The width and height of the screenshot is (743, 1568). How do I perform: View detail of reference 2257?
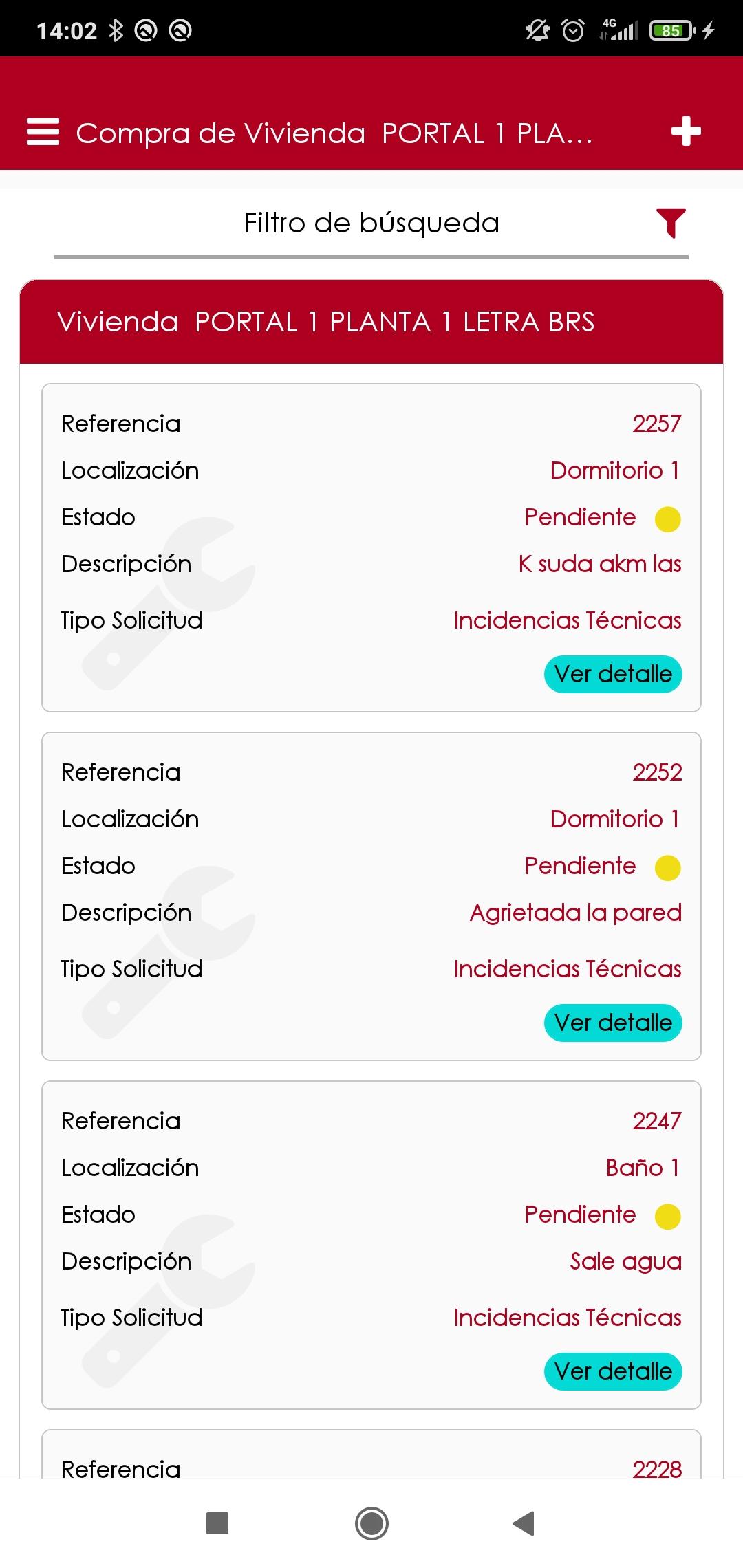(x=613, y=674)
